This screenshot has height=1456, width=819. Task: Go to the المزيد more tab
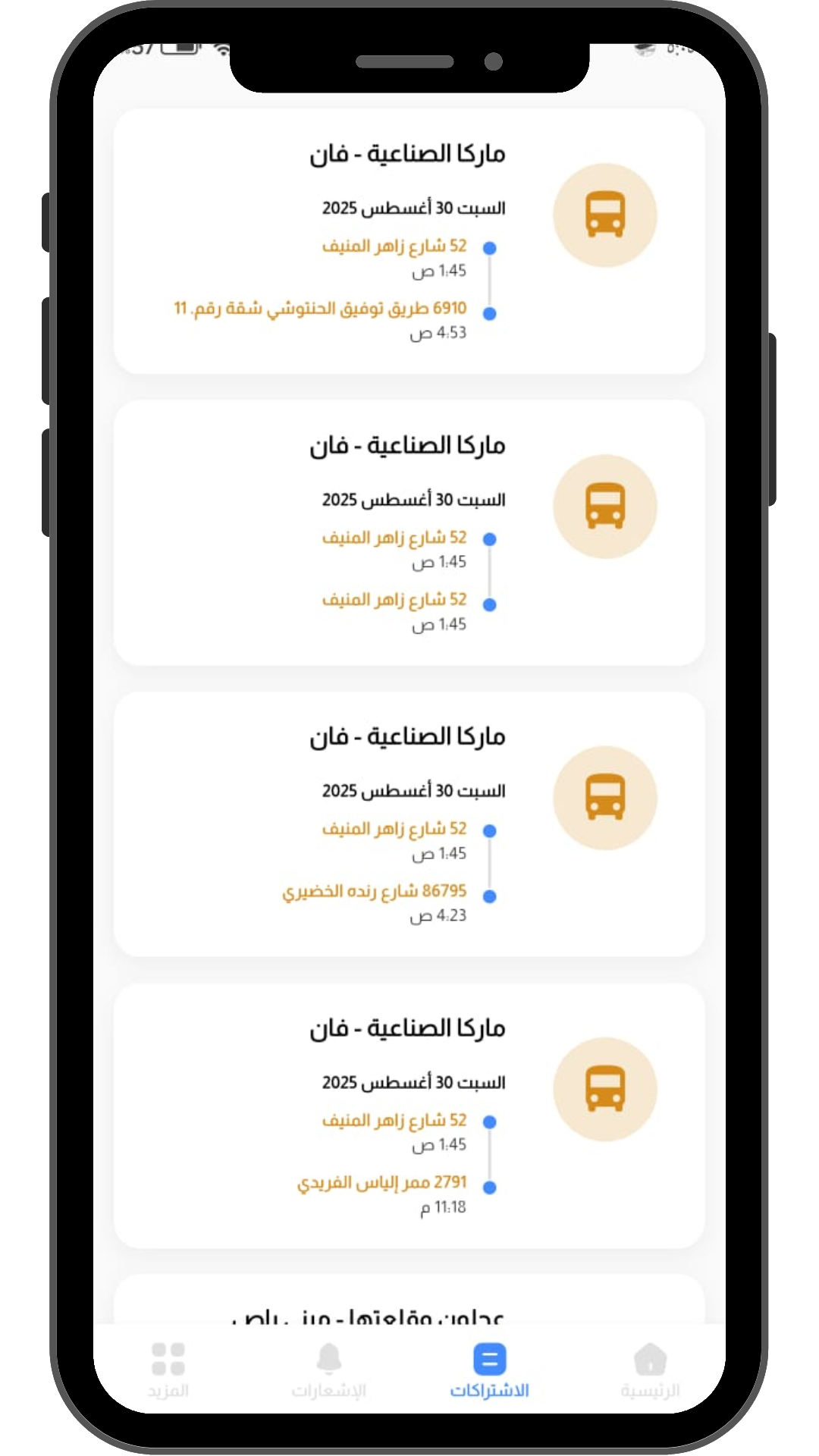[168, 1370]
